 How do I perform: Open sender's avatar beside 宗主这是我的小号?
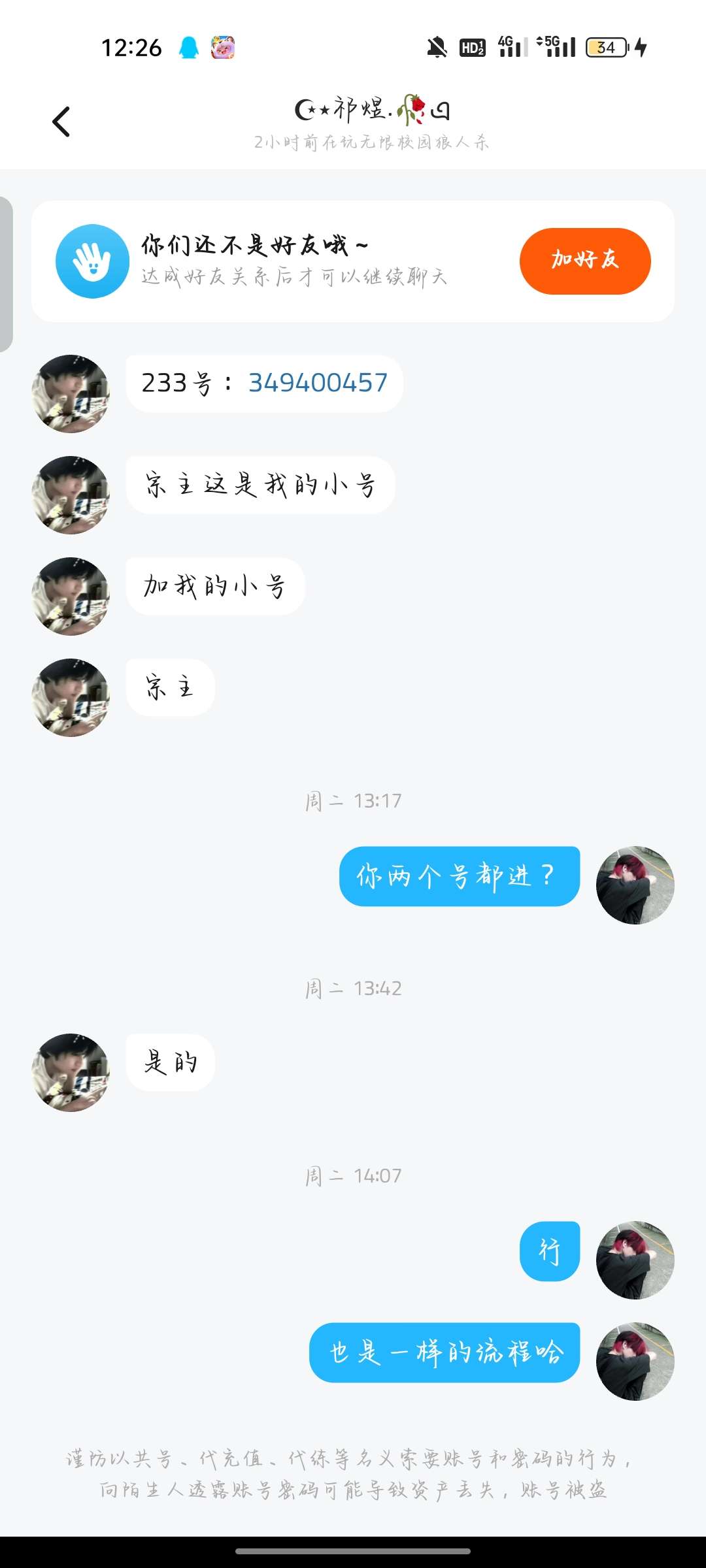coord(71,495)
